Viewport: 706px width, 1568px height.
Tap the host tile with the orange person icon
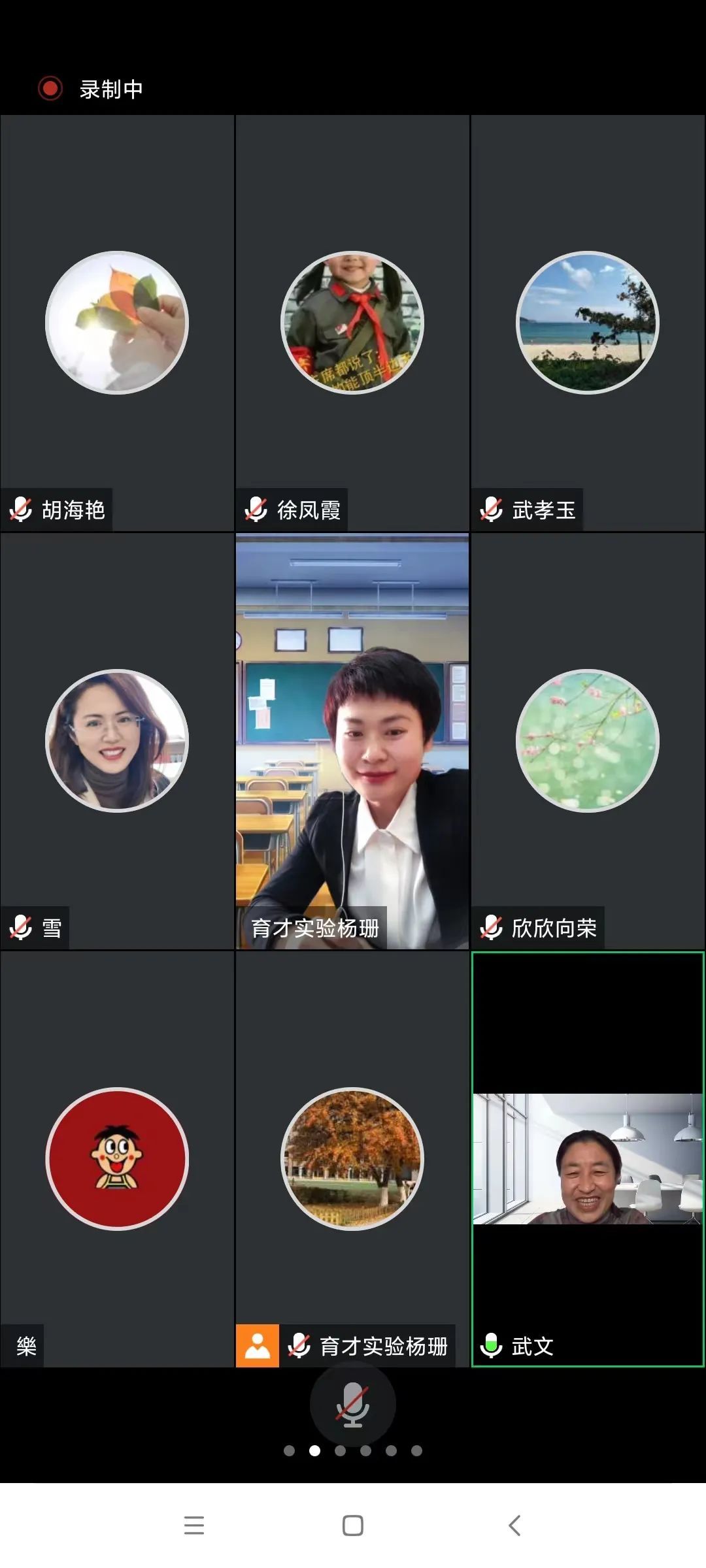tap(352, 1158)
